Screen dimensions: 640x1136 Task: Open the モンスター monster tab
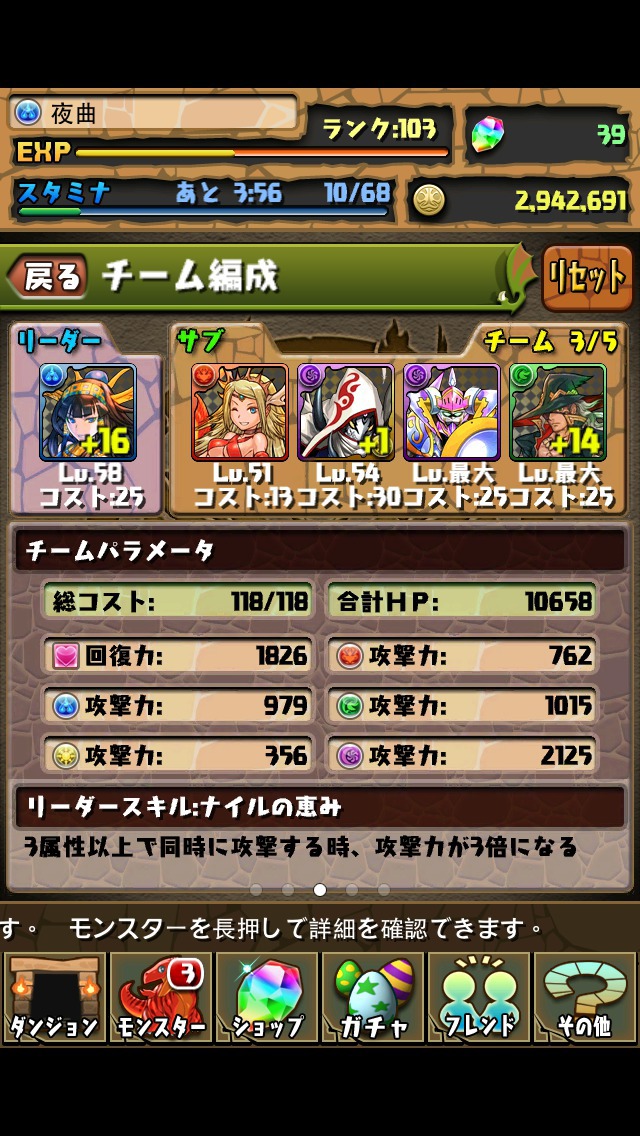tap(160, 996)
